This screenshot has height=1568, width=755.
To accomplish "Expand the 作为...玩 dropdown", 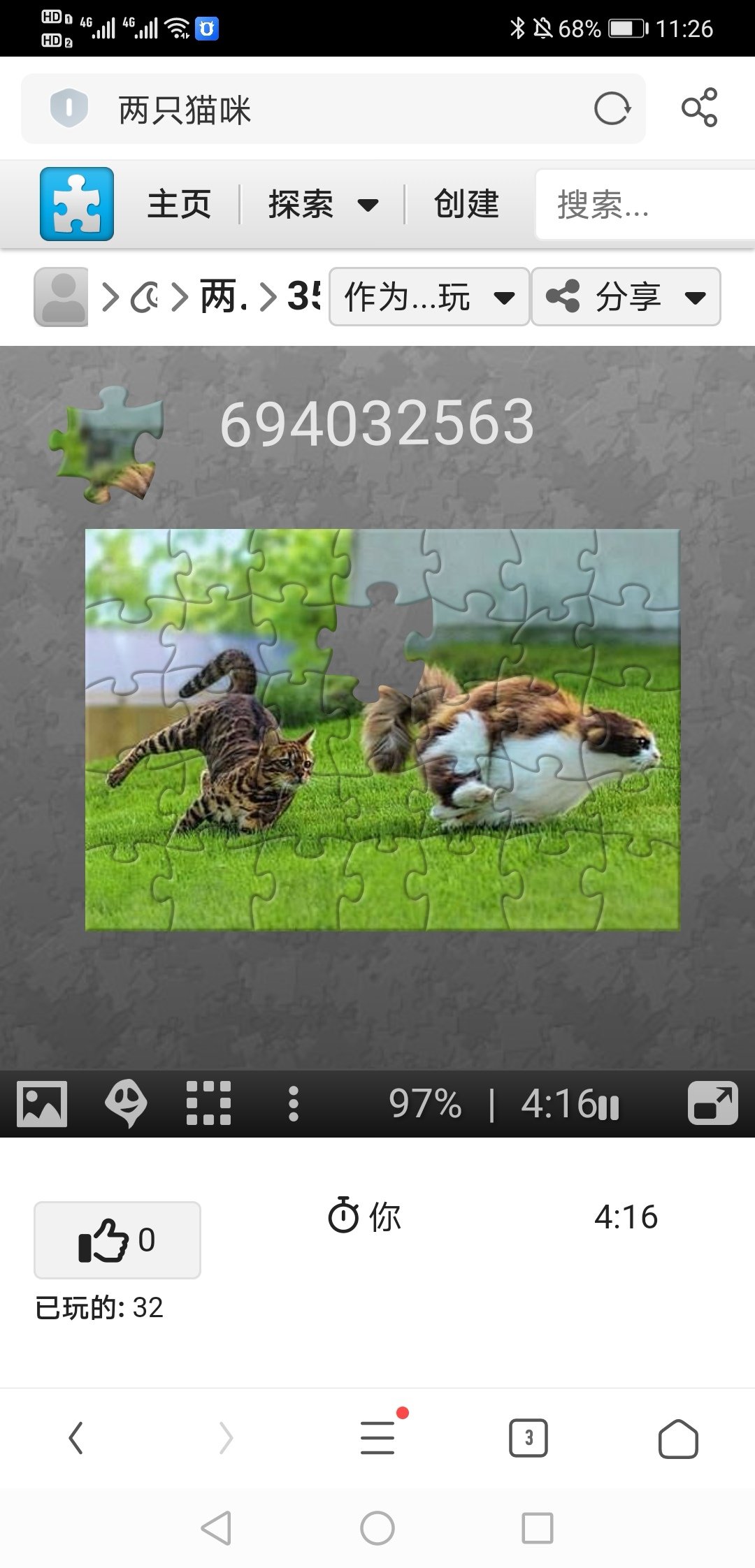I will (x=429, y=297).
